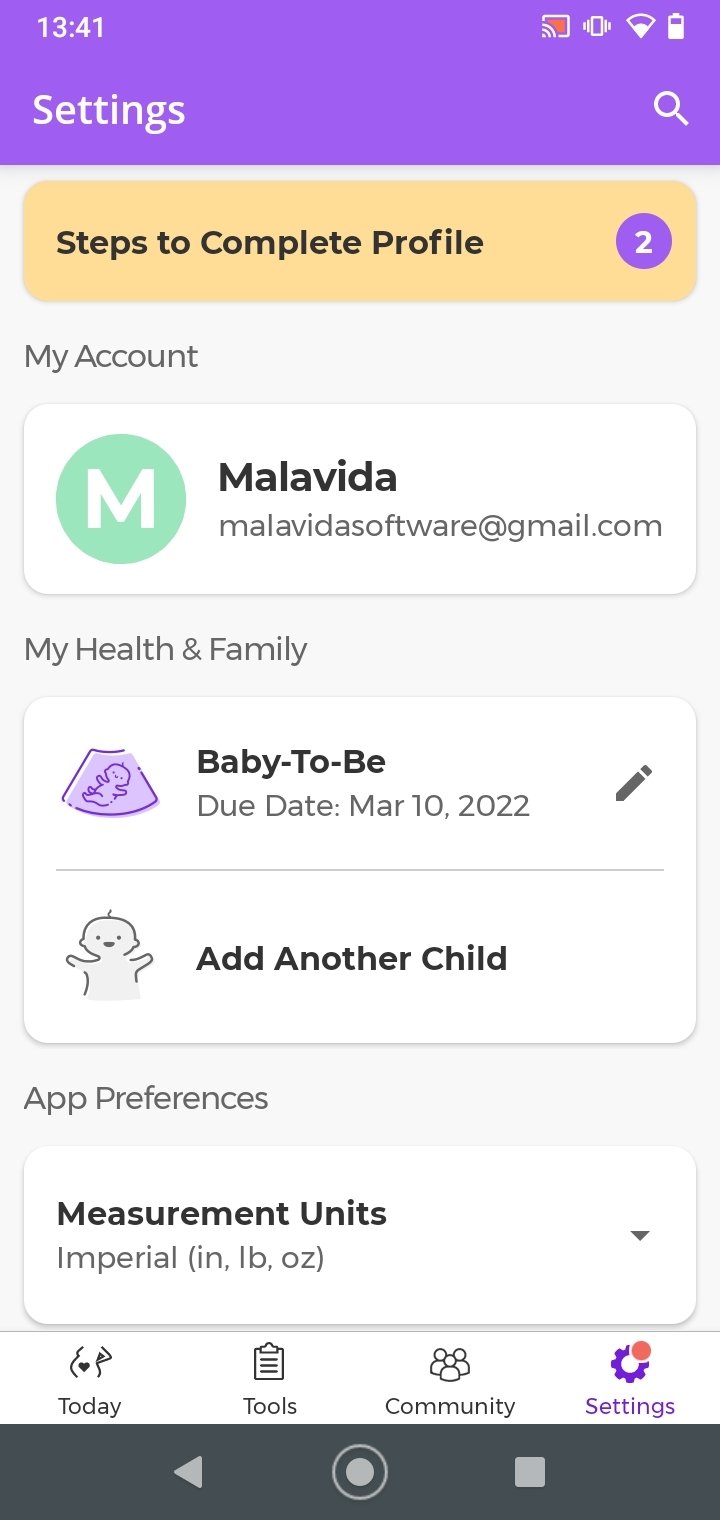The image size is (720, 1520).
Task: Open the Malavida account card
Action: tap(360, 499)
